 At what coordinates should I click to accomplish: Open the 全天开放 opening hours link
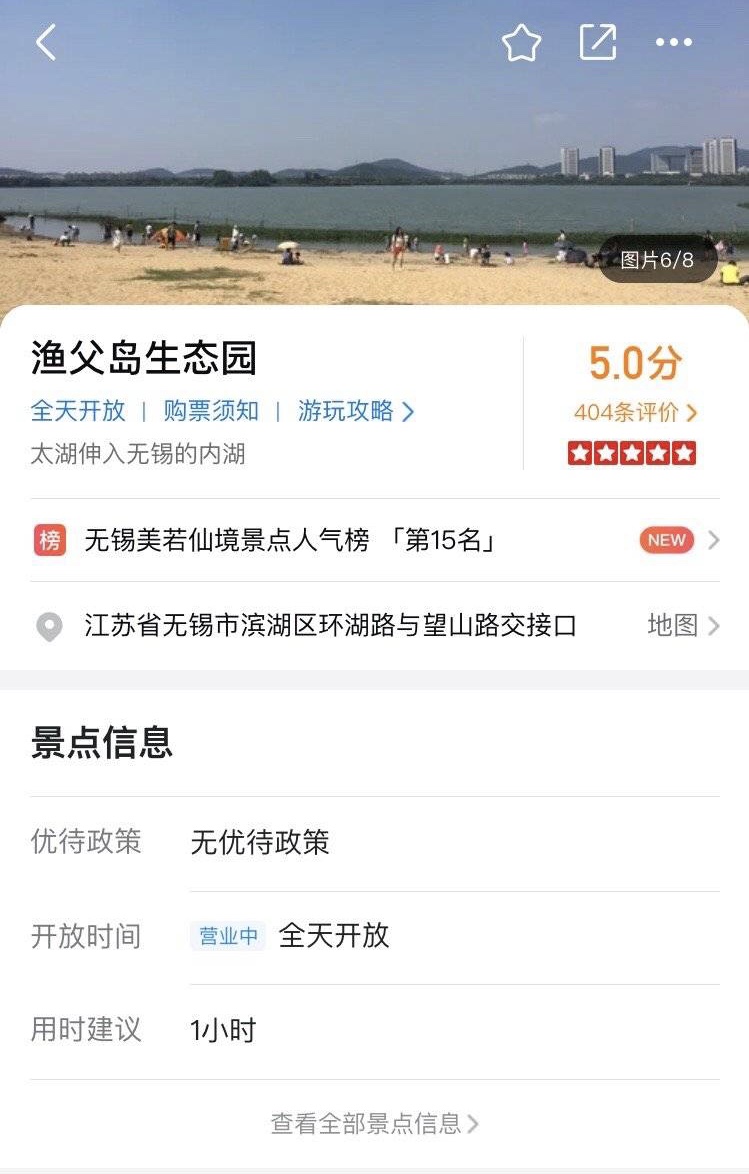coord(78,411)
